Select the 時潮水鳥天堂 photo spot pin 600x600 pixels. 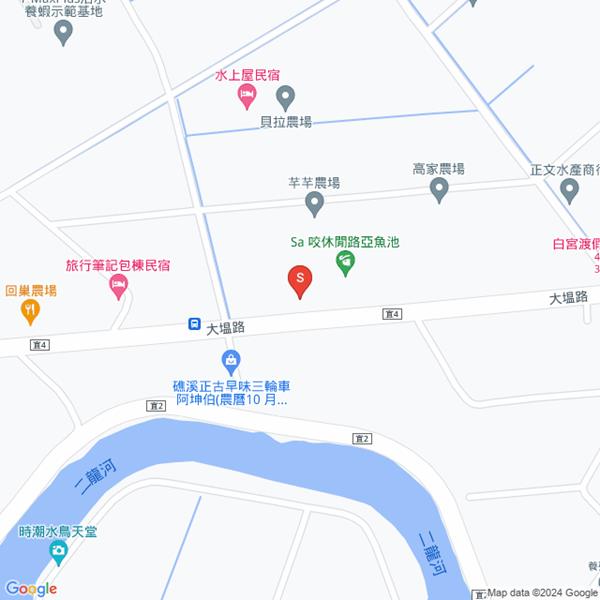click(59, 552)
